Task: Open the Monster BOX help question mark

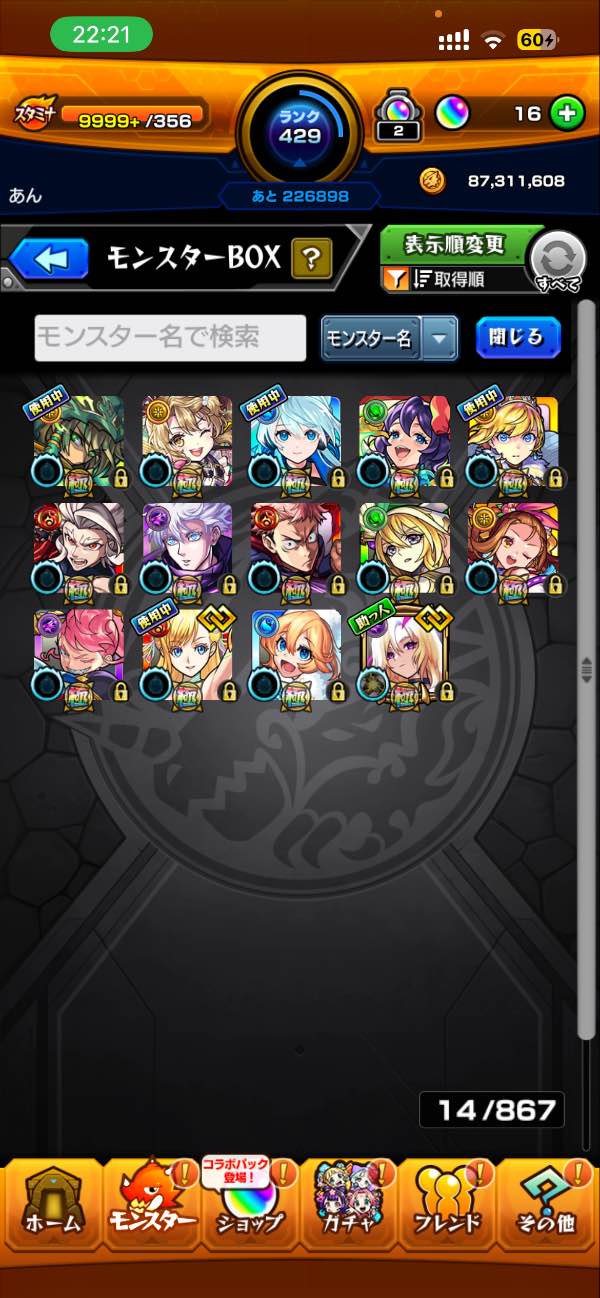Action: pos(311,260)
